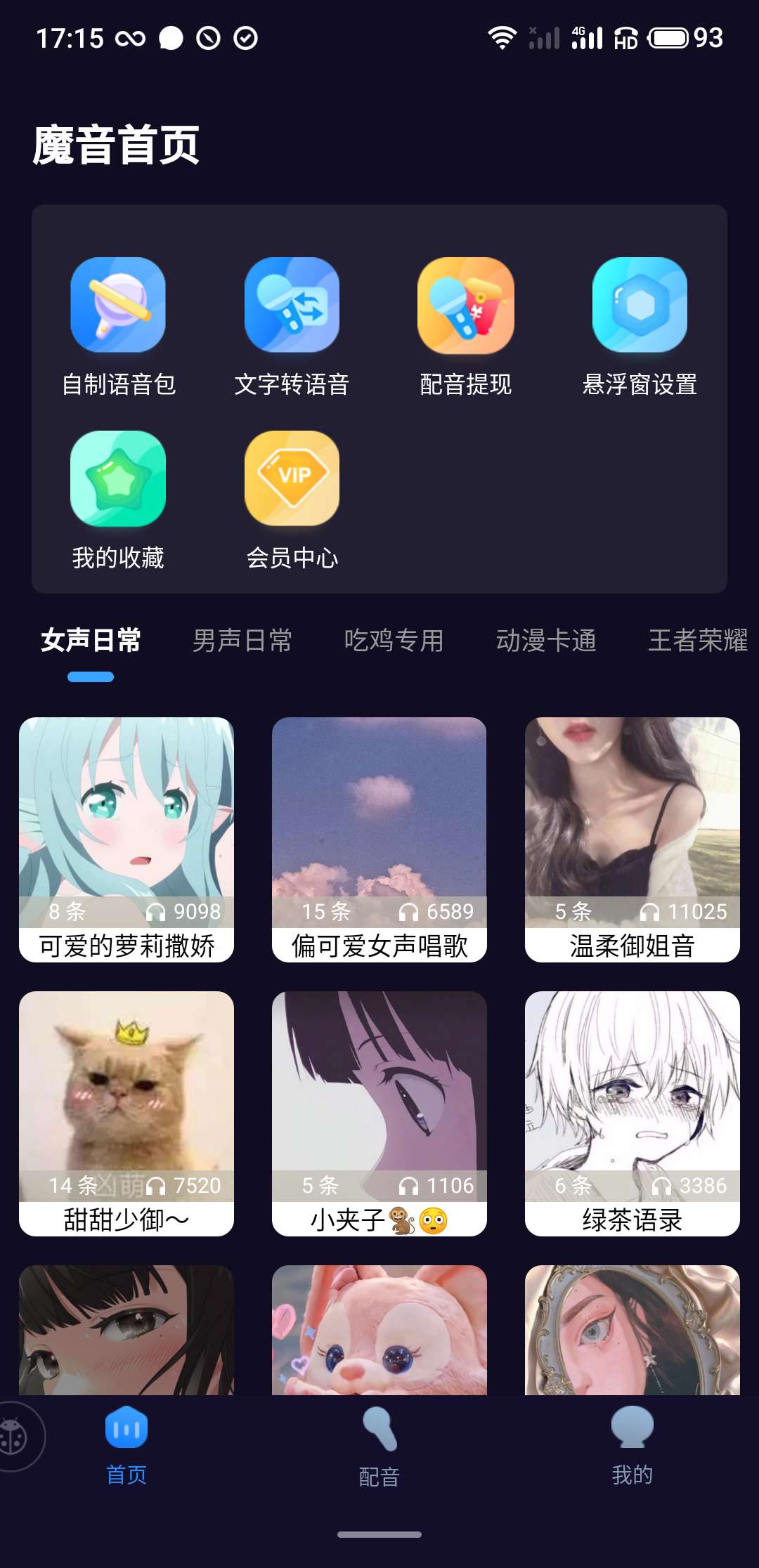Open the 温柔御姐音 voice pack
Viewport: 759px width, 1568px height.
click(632, 839)
